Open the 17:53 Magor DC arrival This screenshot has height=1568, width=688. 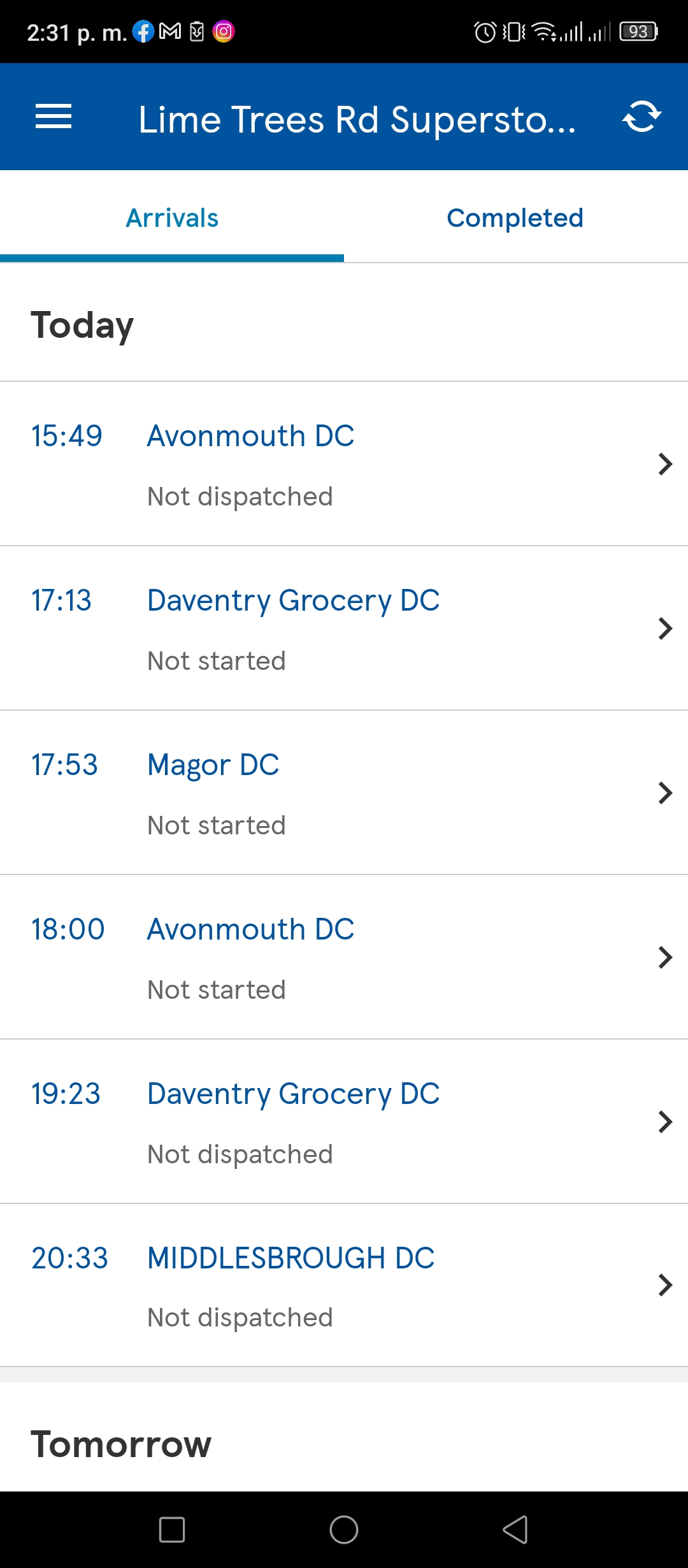pos(344,793)
